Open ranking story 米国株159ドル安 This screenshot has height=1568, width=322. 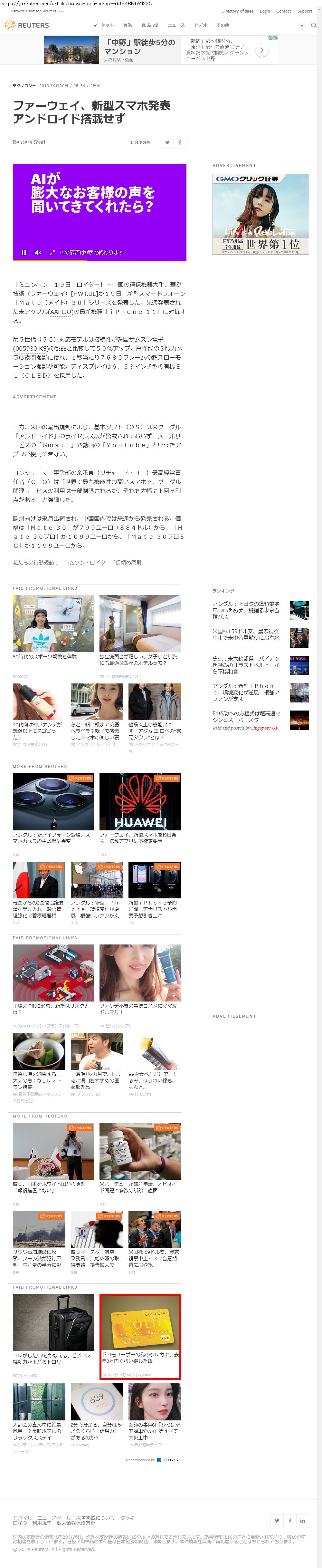coord(246,634)
